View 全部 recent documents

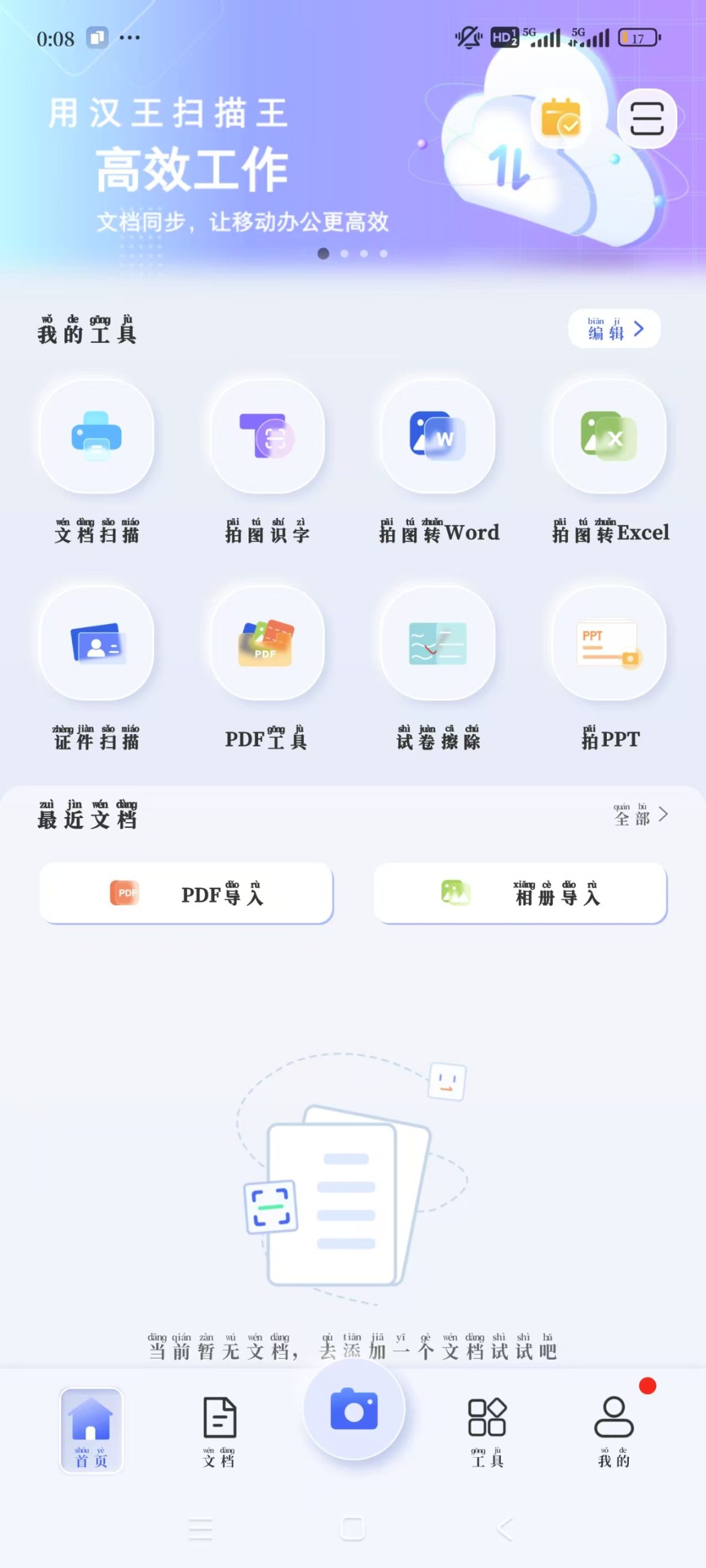(640, 816)
